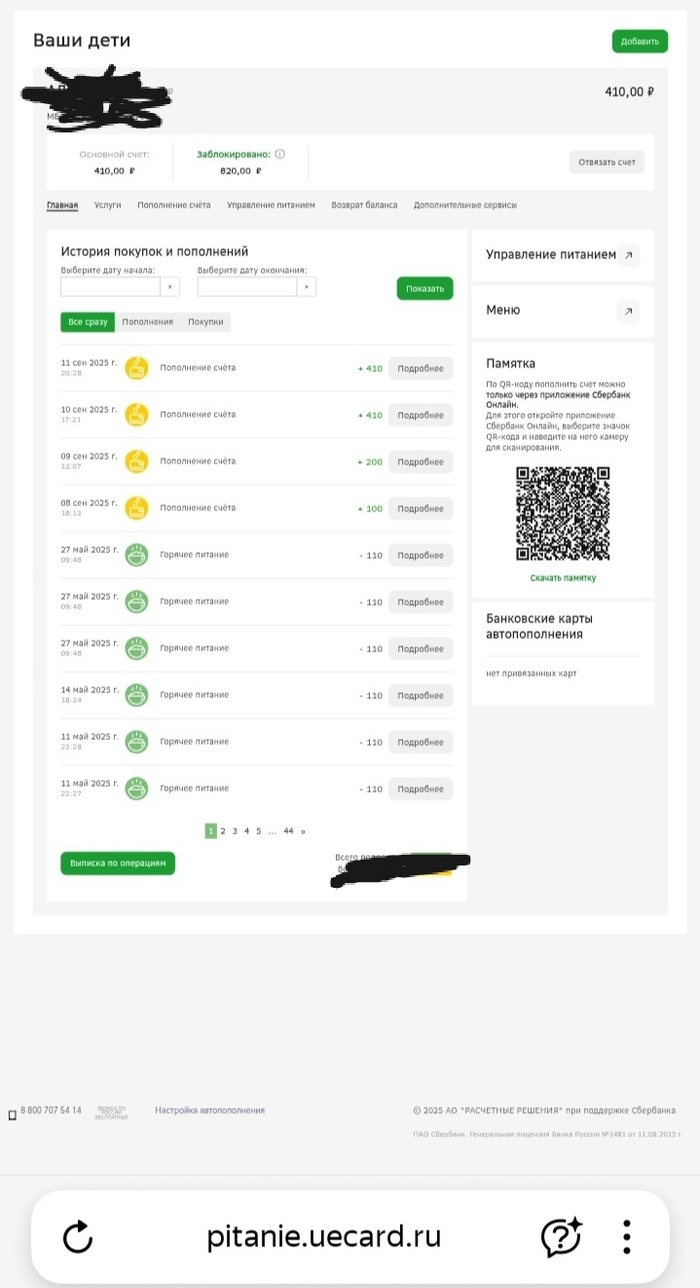Screen dimensions: 700x1288
Task: Filter history by Покупки
Action: [206, 322]
